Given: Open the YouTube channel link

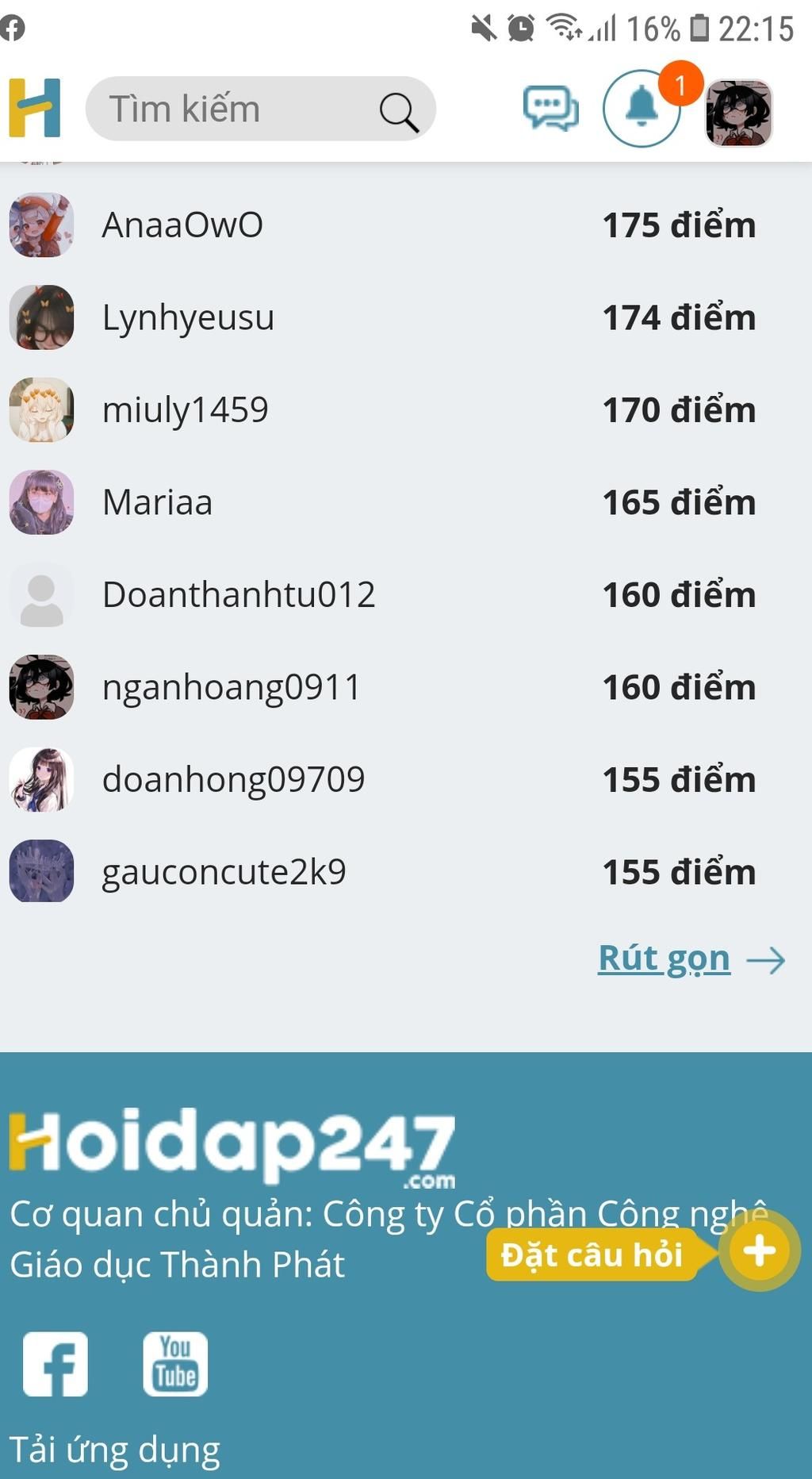Looking at the screenshot, I should (x=175, y=1364).
